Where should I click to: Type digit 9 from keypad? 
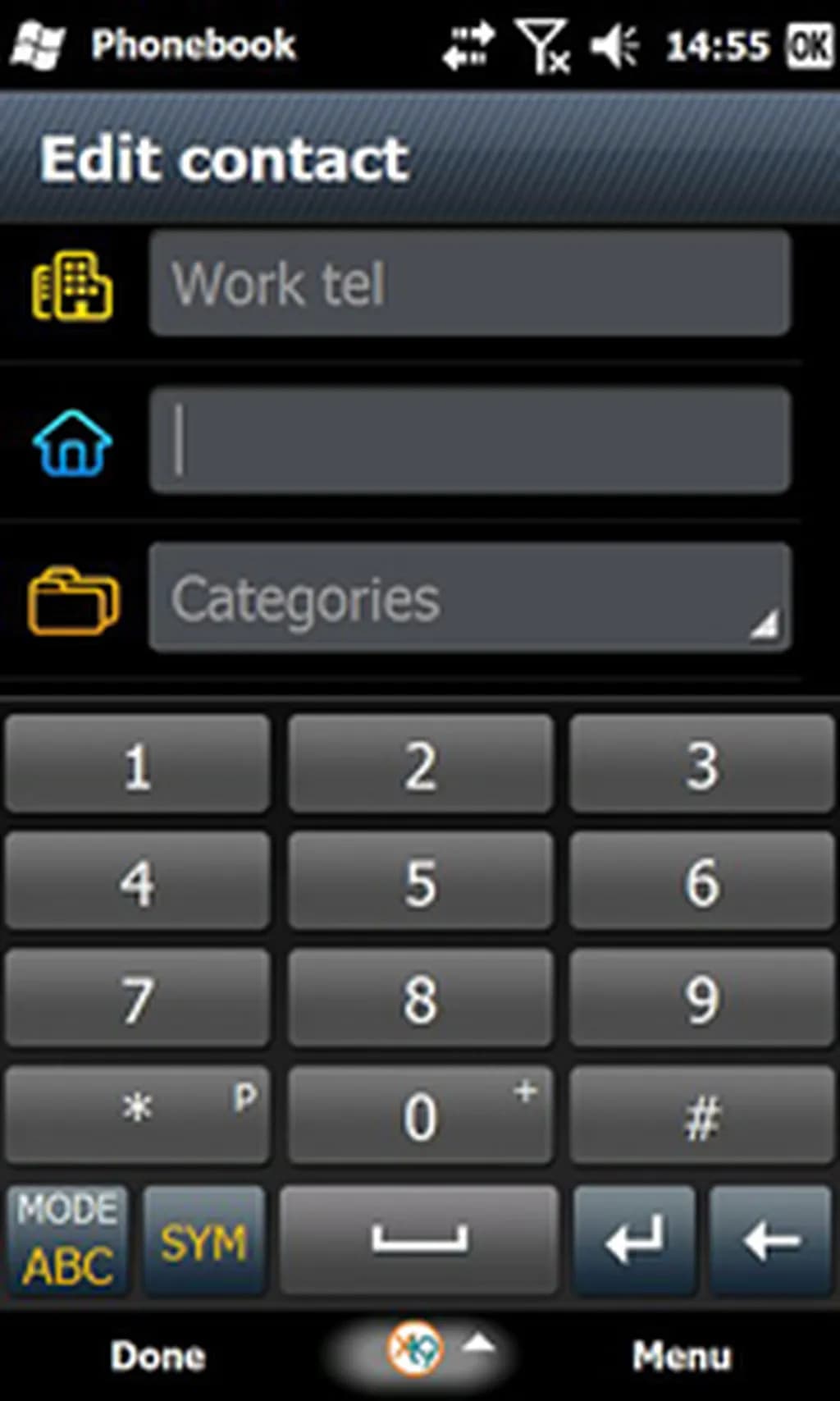[701, 998]
